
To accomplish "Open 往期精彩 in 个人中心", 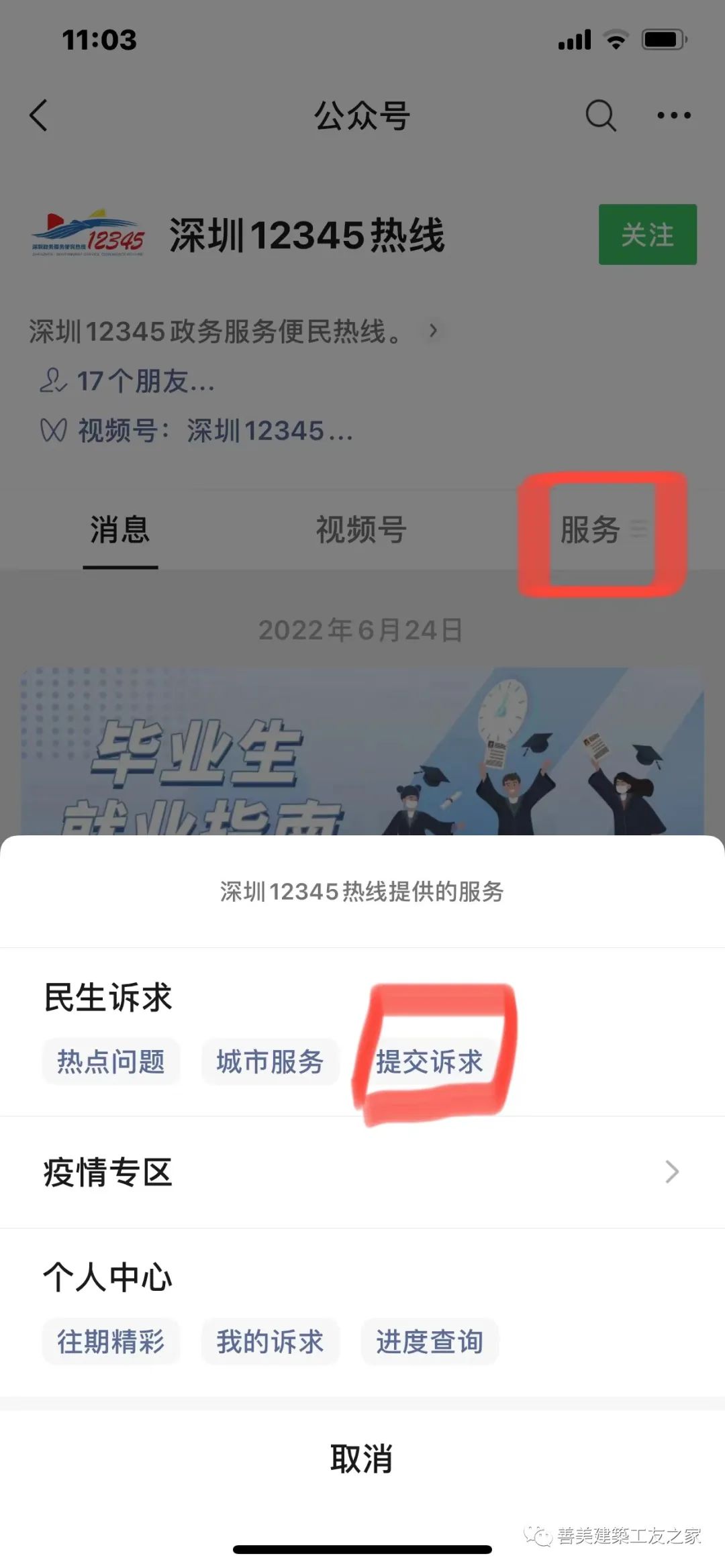I will (x=111, y=1341).
